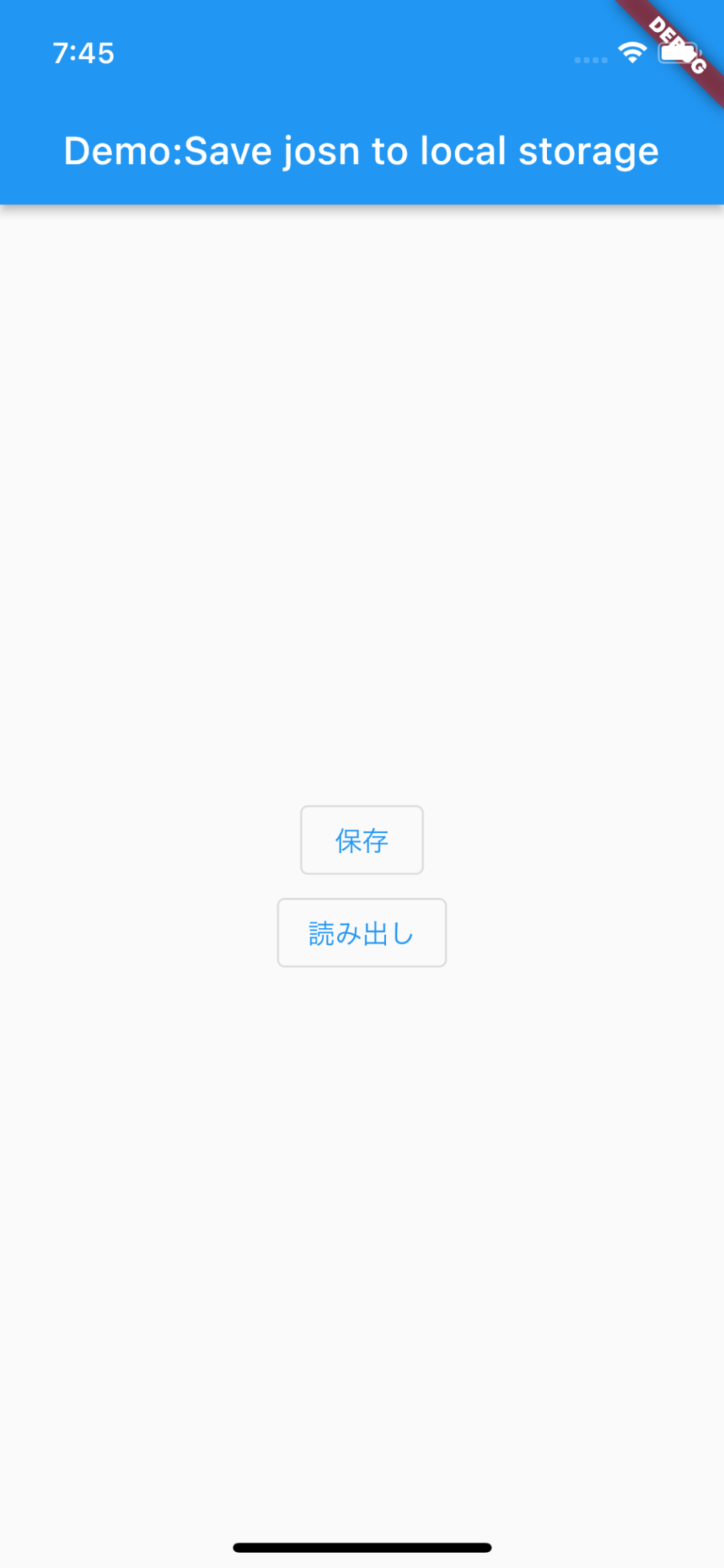Tap the area near the home indicator
724x1568 pixels.
coord(362,1544)
